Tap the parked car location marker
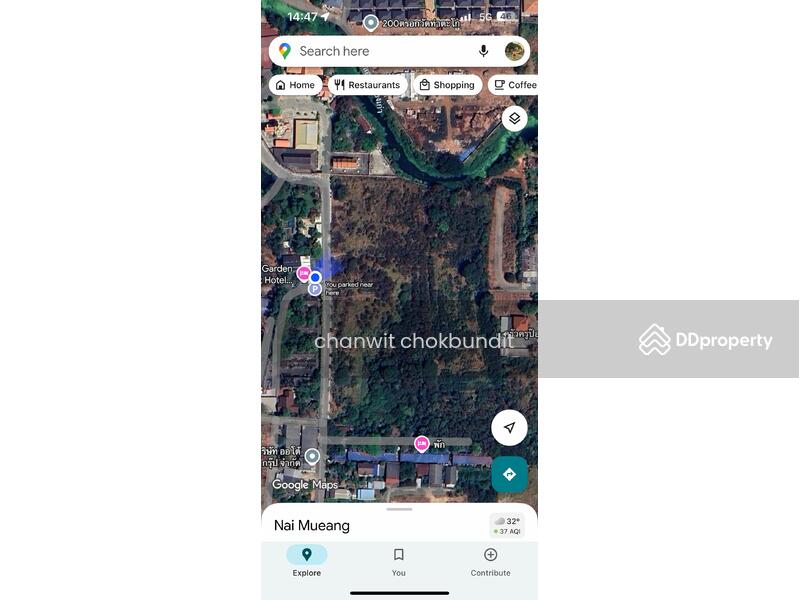800x600 pixels. 314,289
